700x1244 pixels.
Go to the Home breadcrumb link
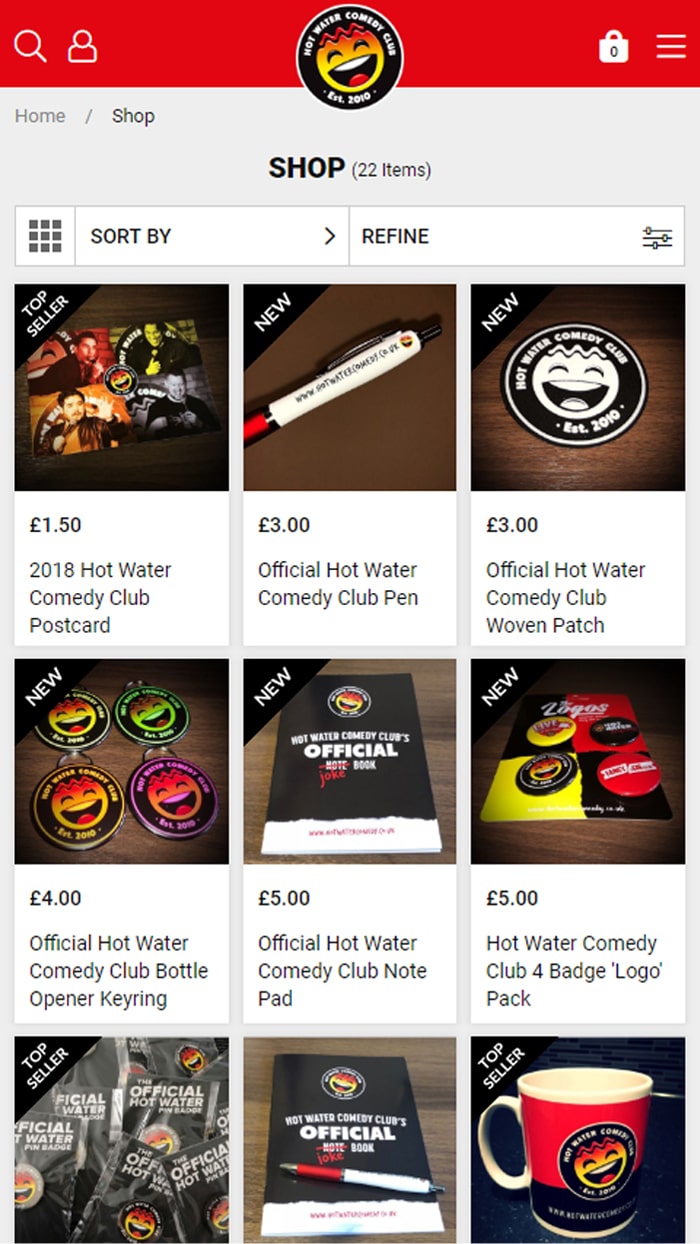tap(40, 116)
